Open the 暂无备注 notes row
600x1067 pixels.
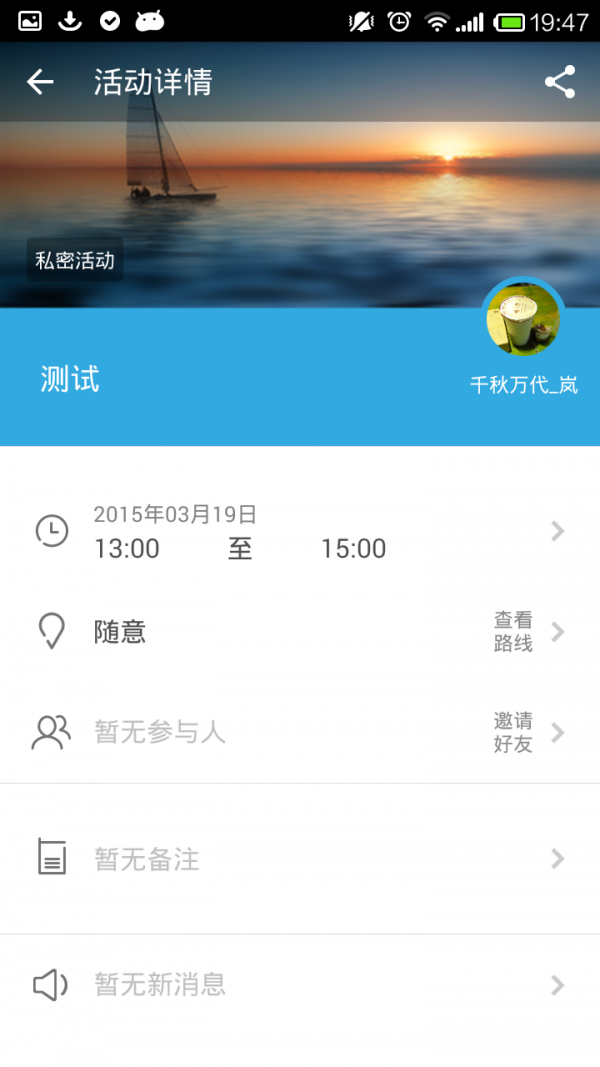point(300,859)
